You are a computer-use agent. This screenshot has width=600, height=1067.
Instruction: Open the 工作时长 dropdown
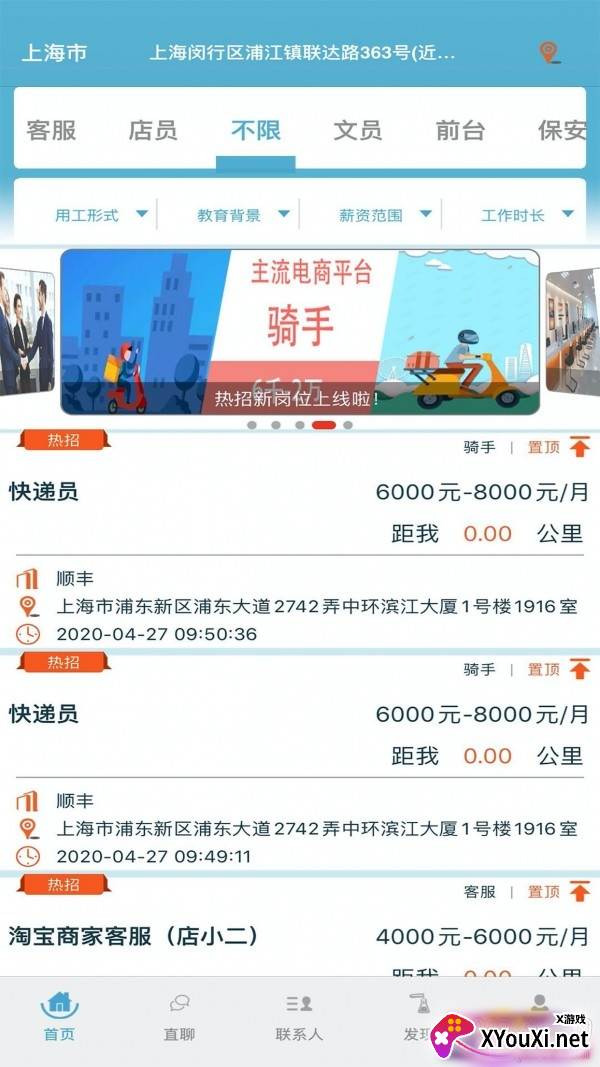[527, 215]
